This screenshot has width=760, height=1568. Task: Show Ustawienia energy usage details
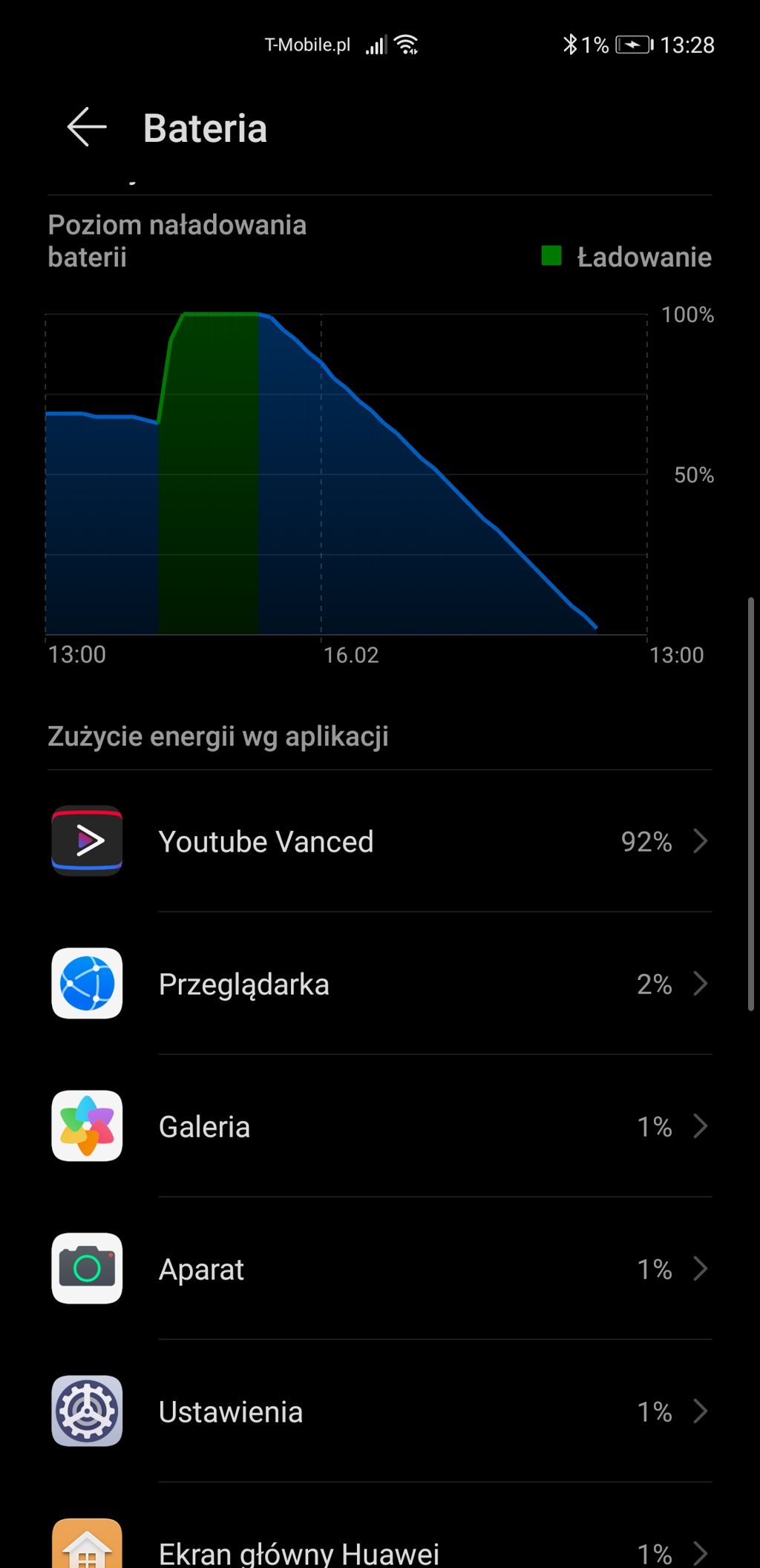[380, 1411]
